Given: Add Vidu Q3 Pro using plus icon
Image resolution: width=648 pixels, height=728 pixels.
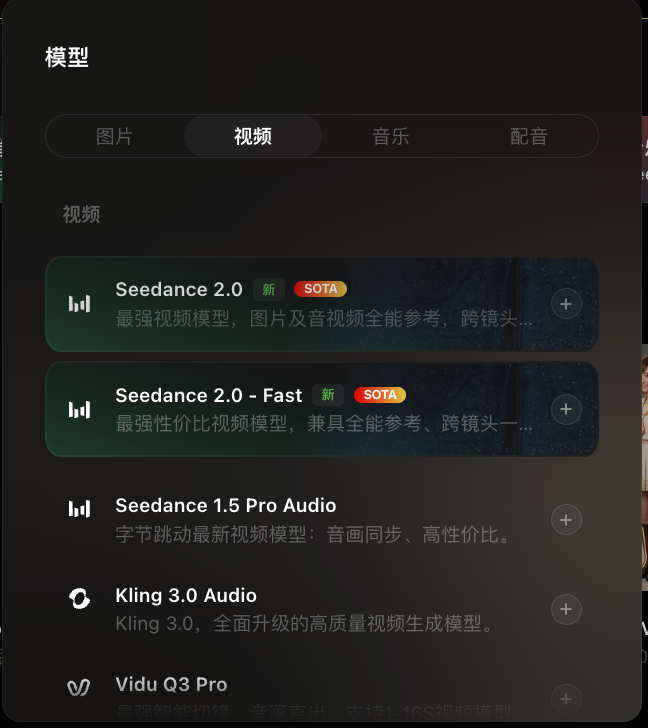Looking at the screenshot, I should (x=567, y=697).
